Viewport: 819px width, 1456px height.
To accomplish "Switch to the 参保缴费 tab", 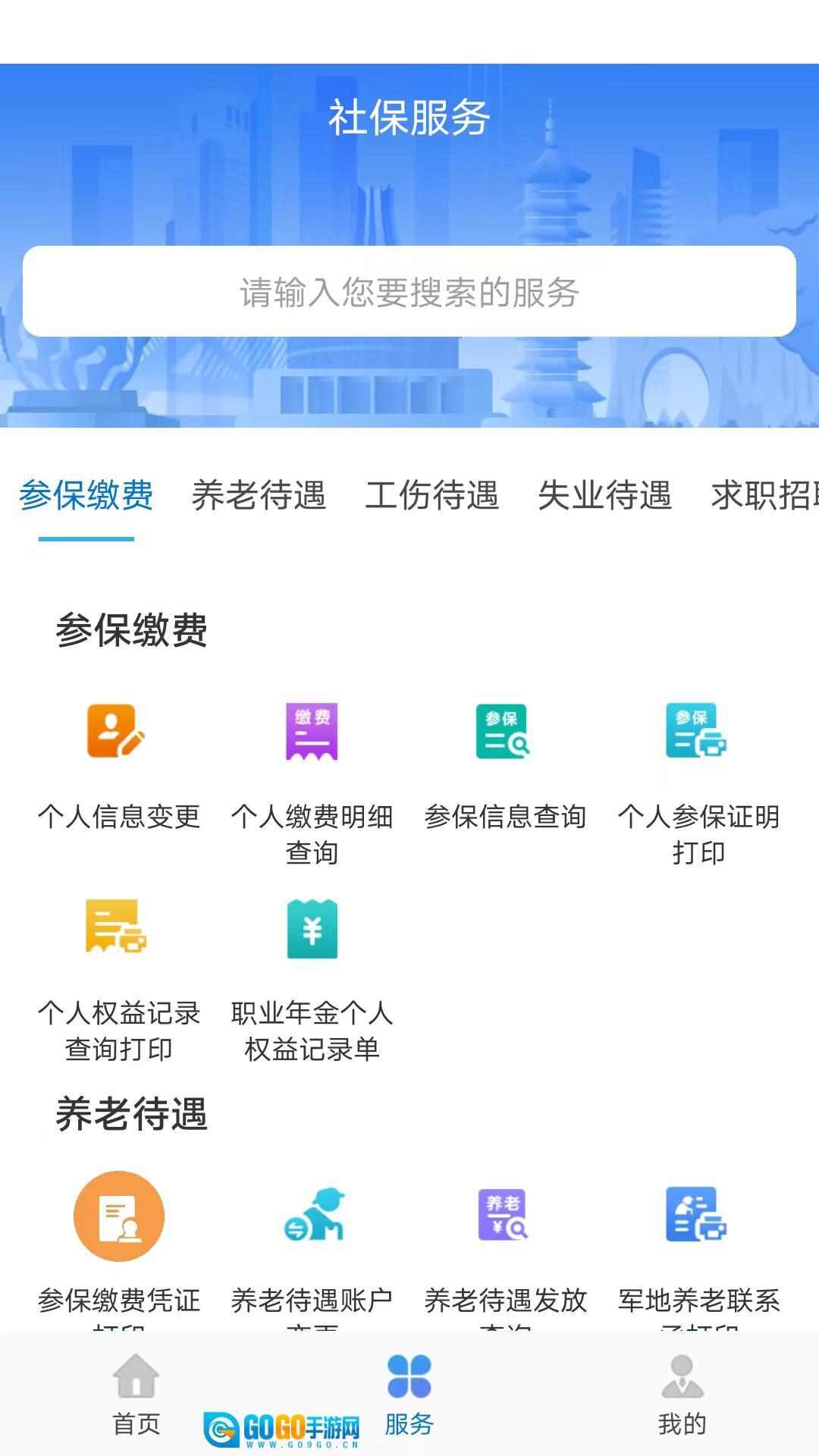I will (x=86, y=496).
